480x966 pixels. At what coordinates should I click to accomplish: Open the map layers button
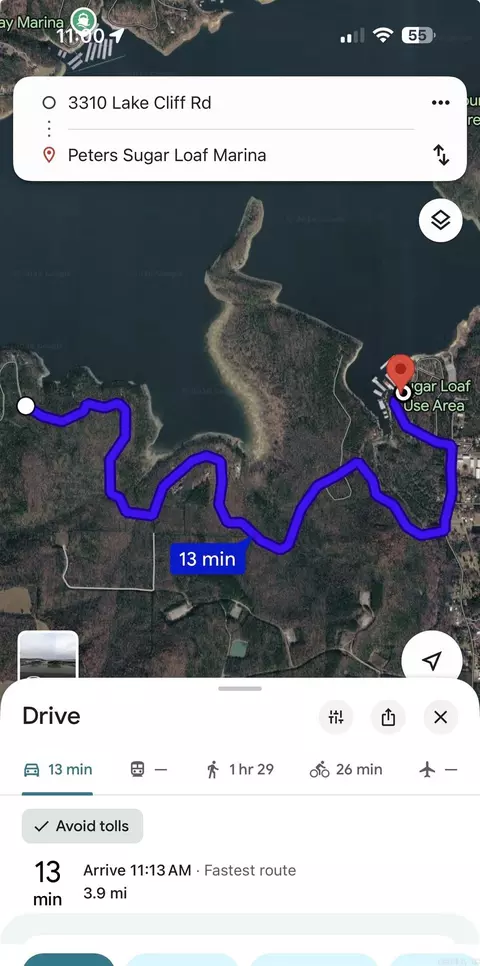point(441,220)
